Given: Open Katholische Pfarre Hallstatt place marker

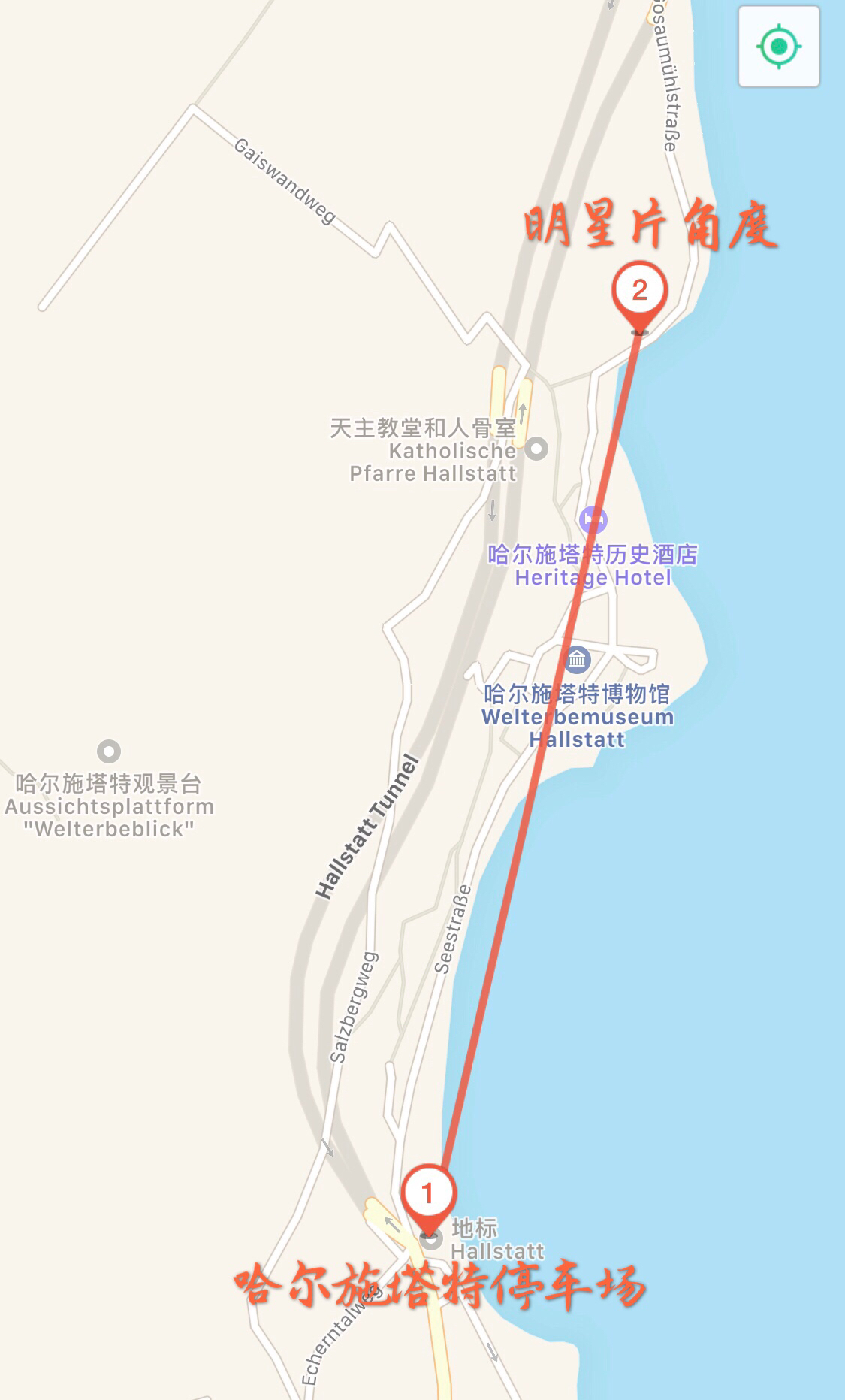Looking at the screenshot, I should [536, 449].
